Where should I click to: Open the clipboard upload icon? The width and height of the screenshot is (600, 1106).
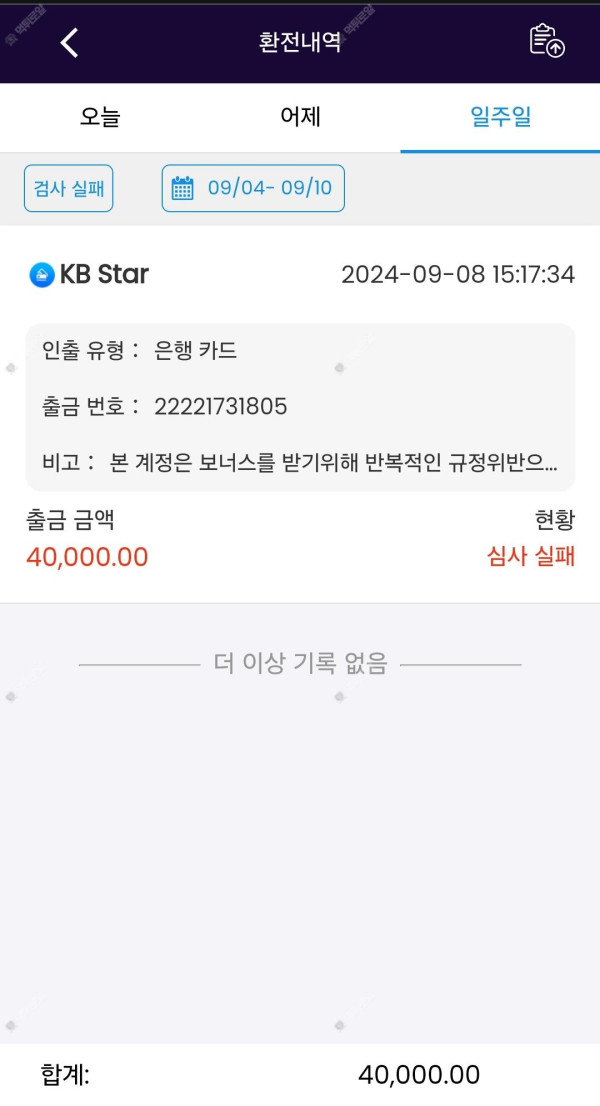point(546,41)
